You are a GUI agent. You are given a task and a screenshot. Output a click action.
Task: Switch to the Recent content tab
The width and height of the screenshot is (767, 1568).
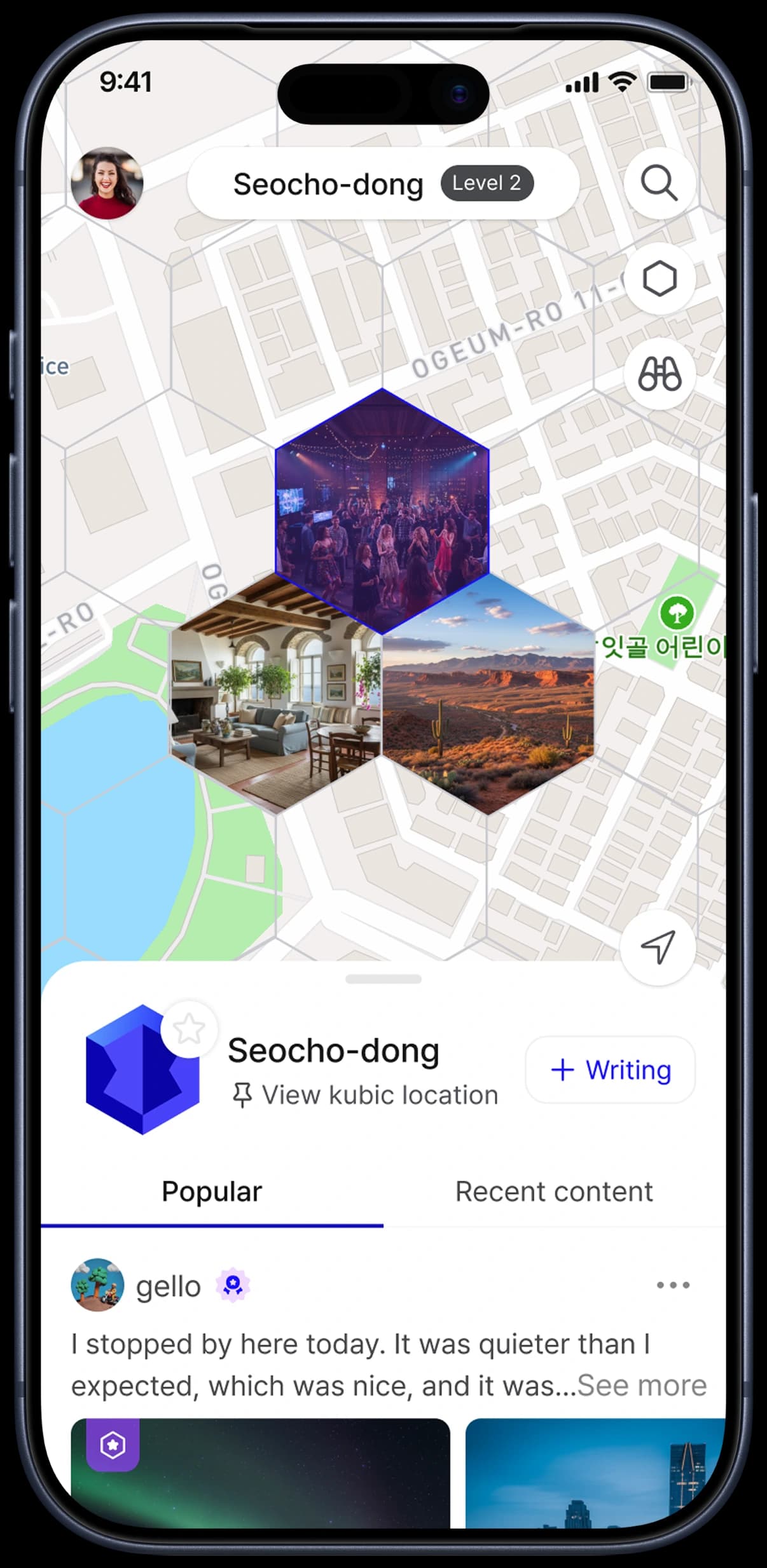554,1192
